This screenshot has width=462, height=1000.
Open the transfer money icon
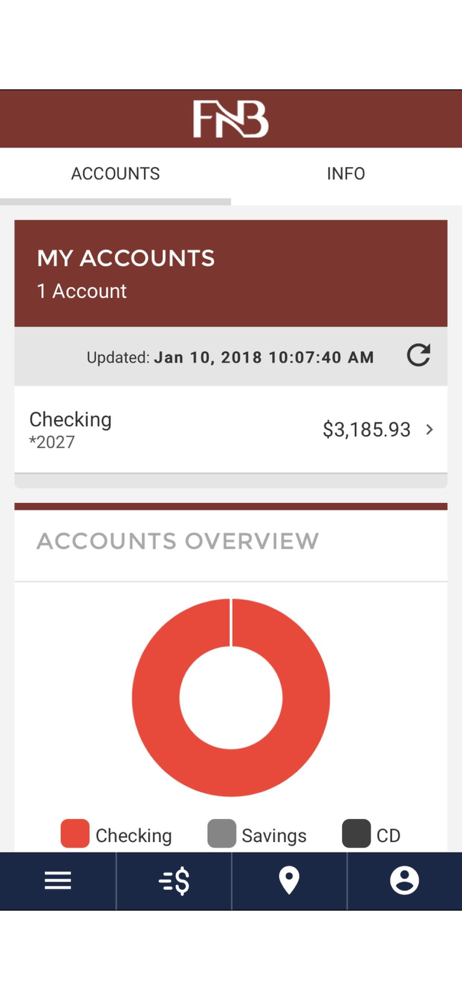click(x=174, y=881)
